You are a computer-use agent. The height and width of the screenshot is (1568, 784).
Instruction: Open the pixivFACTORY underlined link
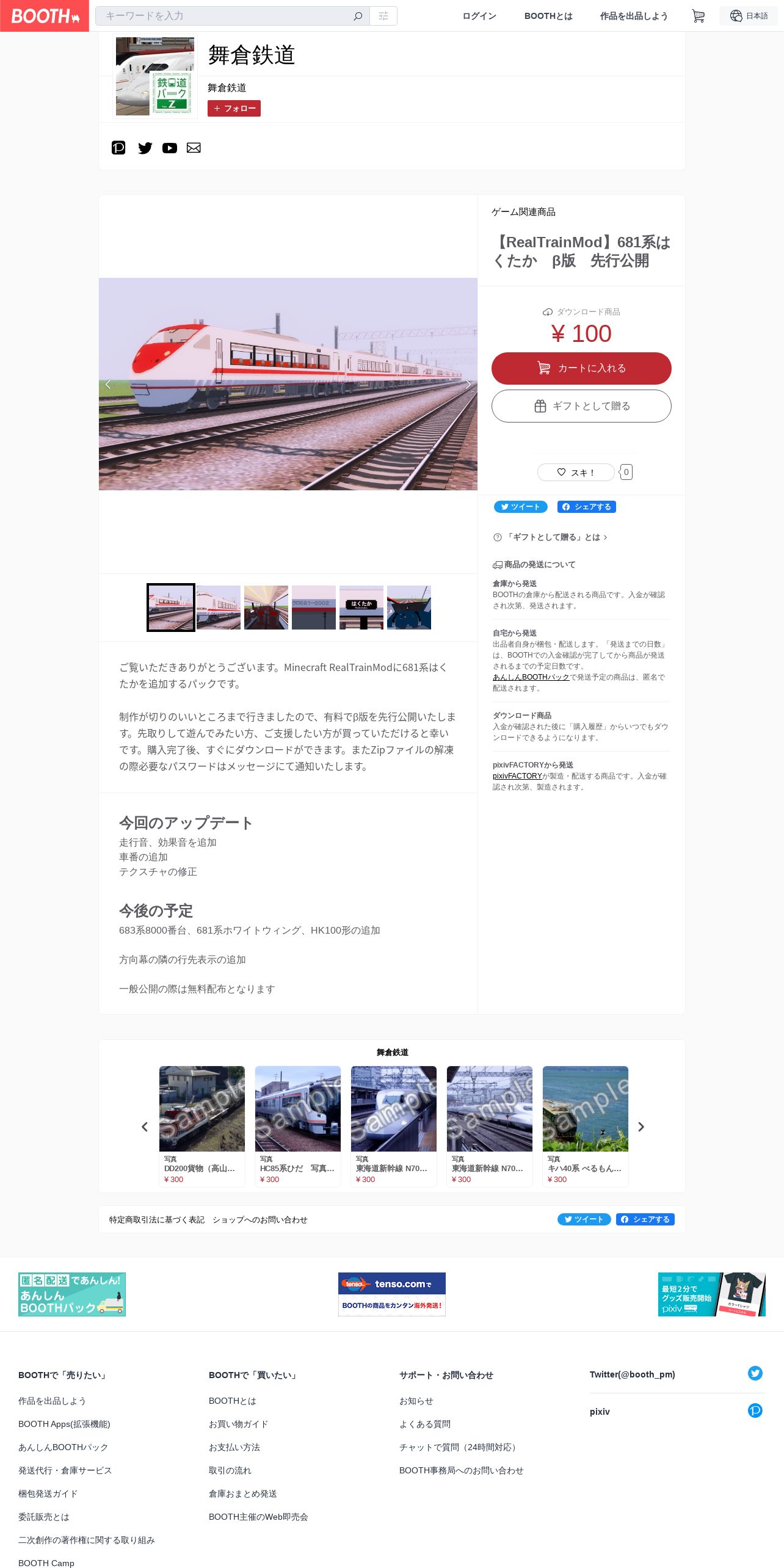coord(517,776)
